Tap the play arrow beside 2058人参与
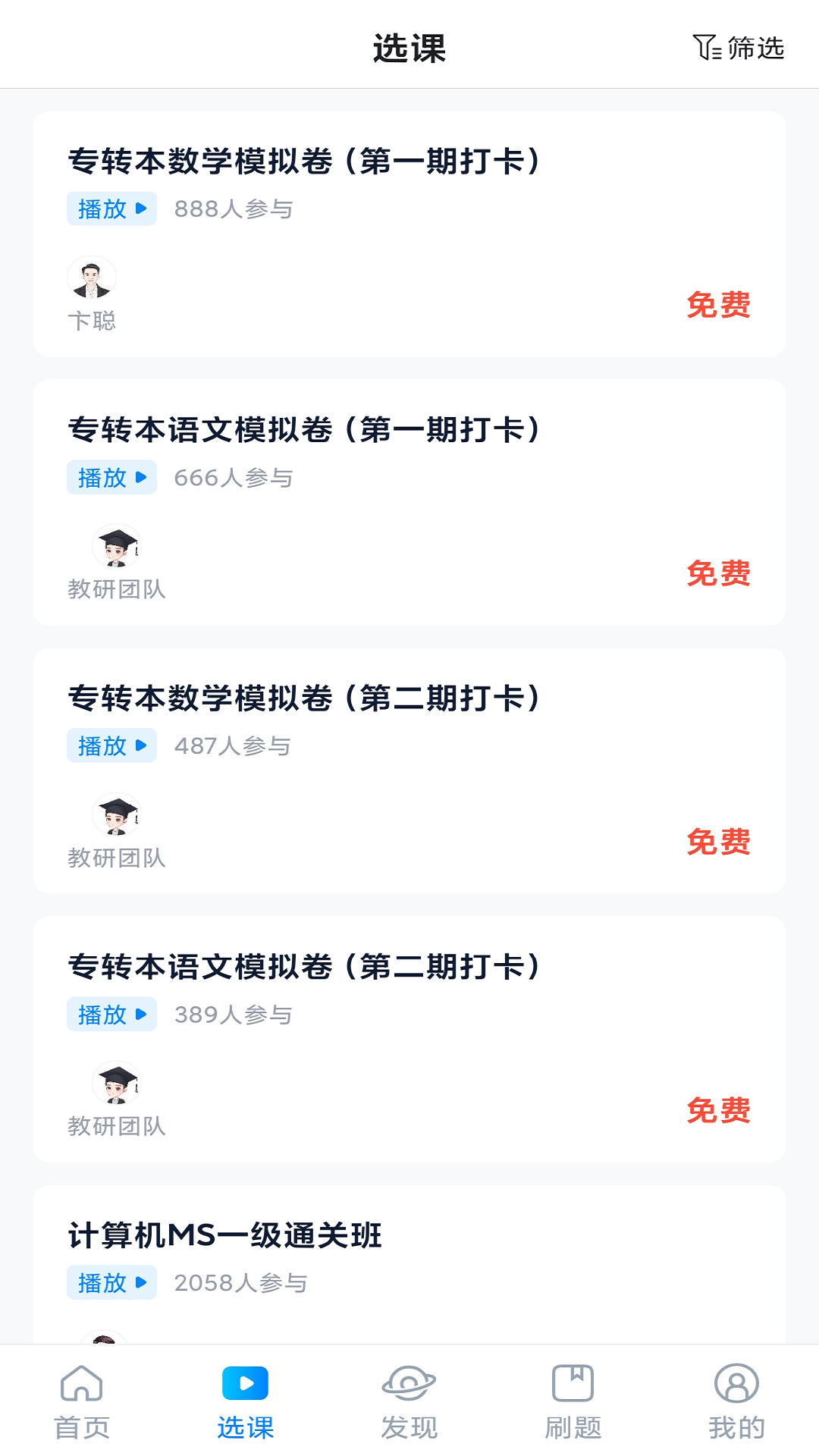The height and width of the screenshot is (1456, 819). tap(139, 1283)
